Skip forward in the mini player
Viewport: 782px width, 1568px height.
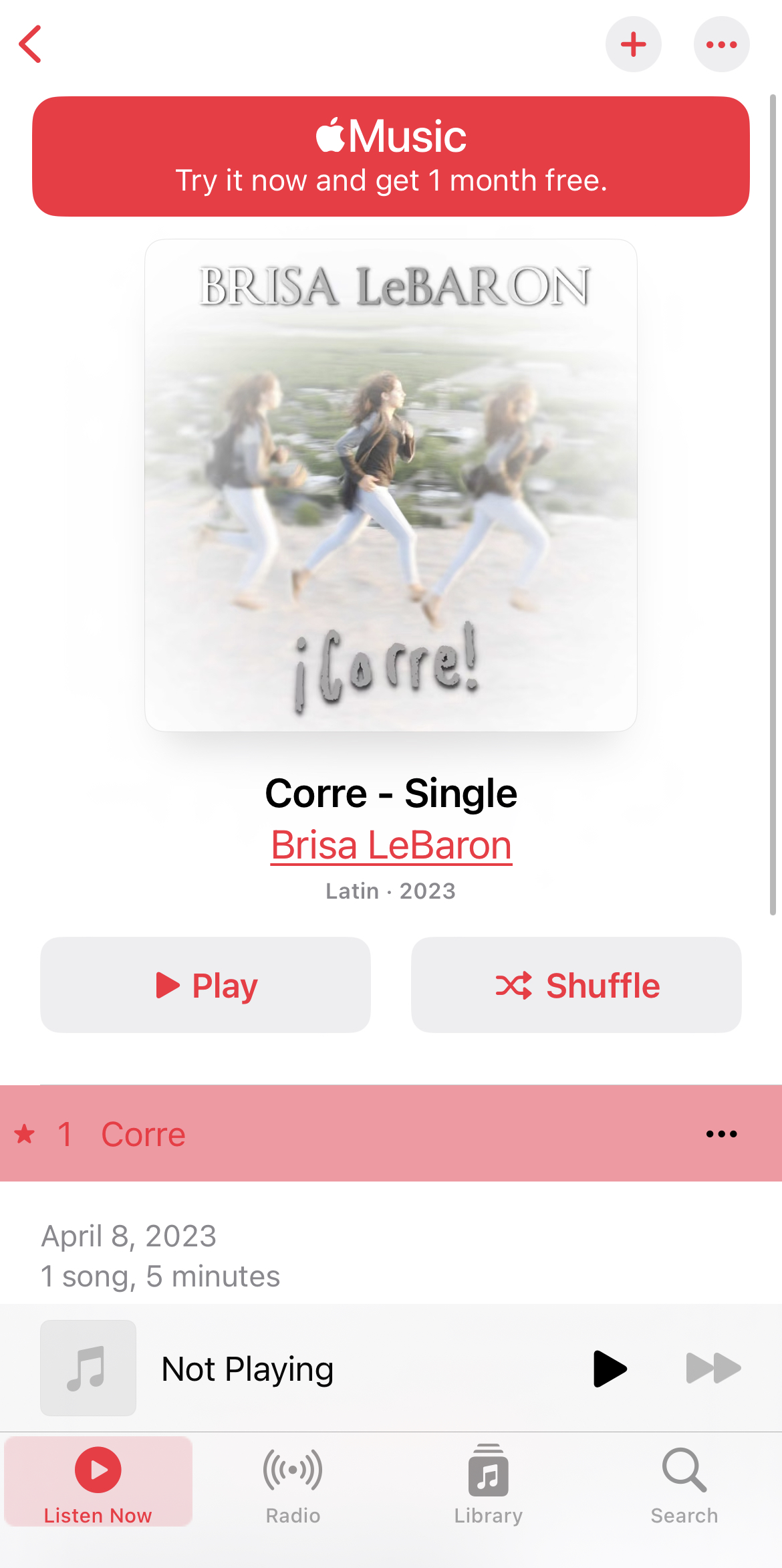[x=713, y=1369]
